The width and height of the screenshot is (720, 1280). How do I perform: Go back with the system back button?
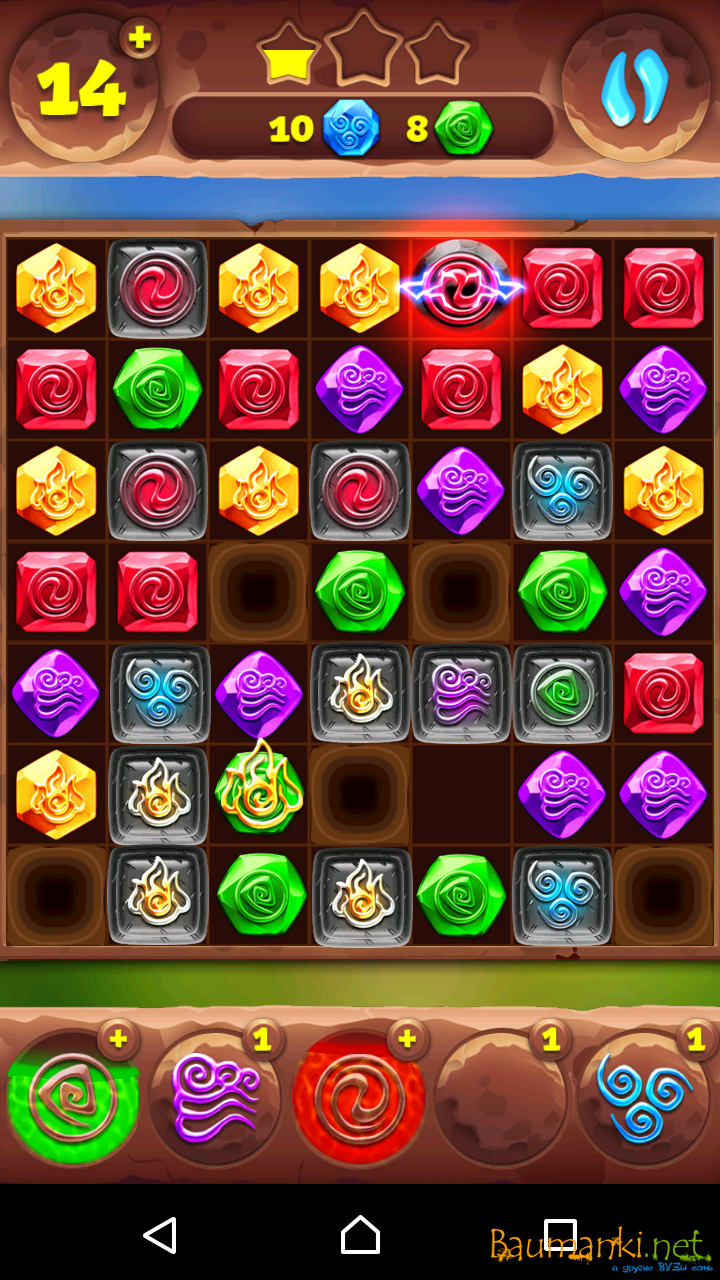pyautogui.click(x=160, y=1235)
